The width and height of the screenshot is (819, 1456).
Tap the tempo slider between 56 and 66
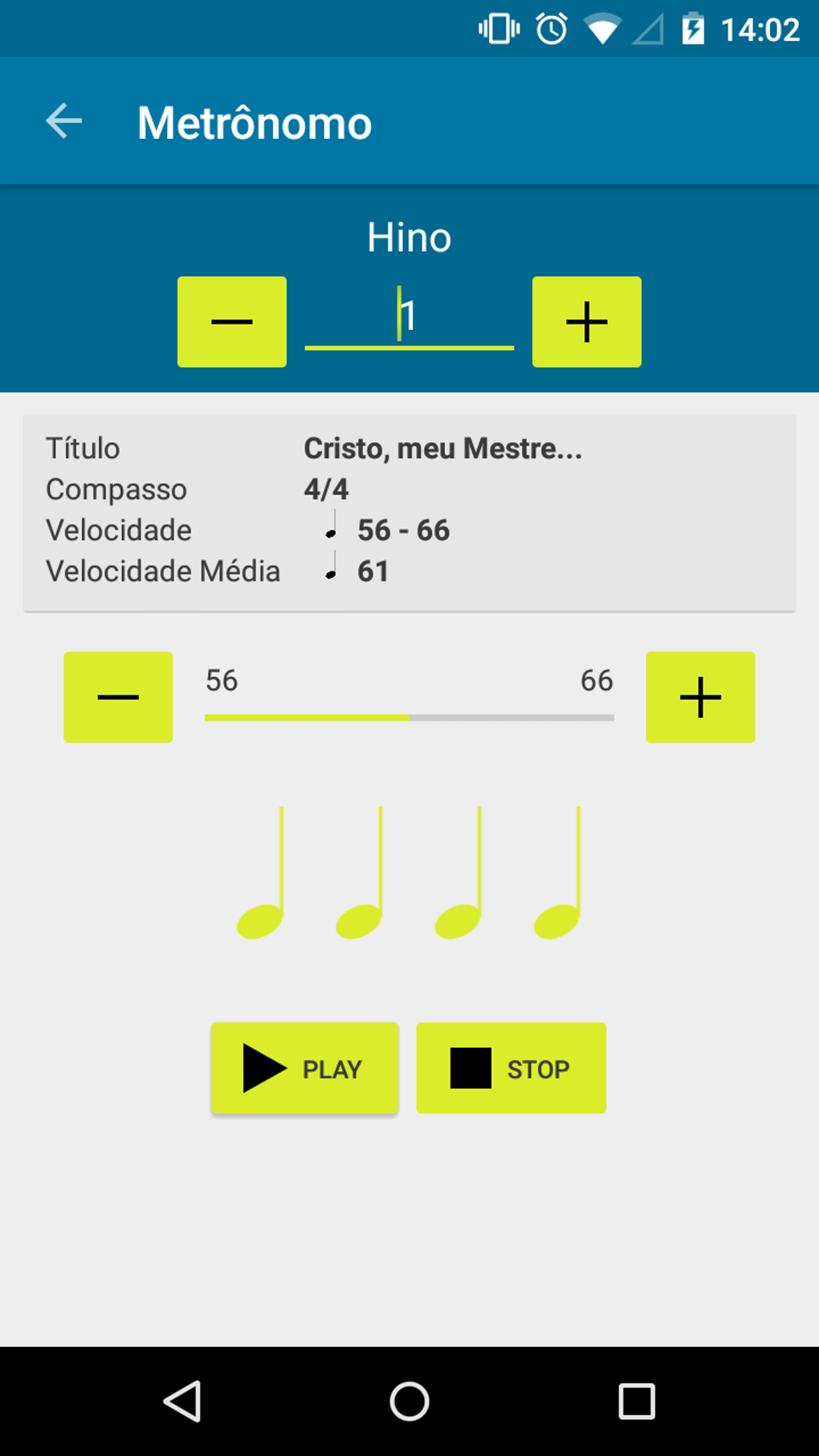click(x=409, y=717)
